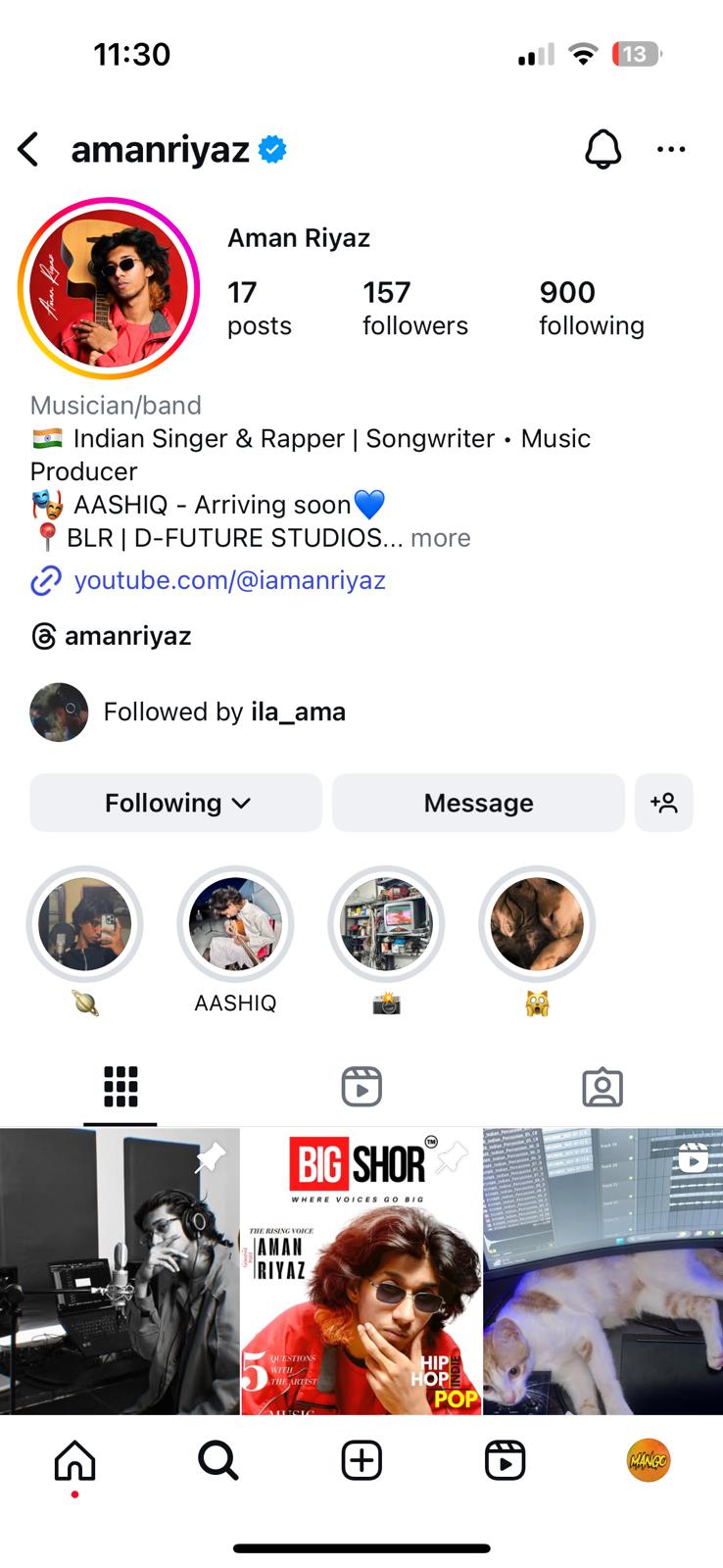Open the cat emoji story highlight
Viewport: 723px width, 1568px height.
click(536, 924)
